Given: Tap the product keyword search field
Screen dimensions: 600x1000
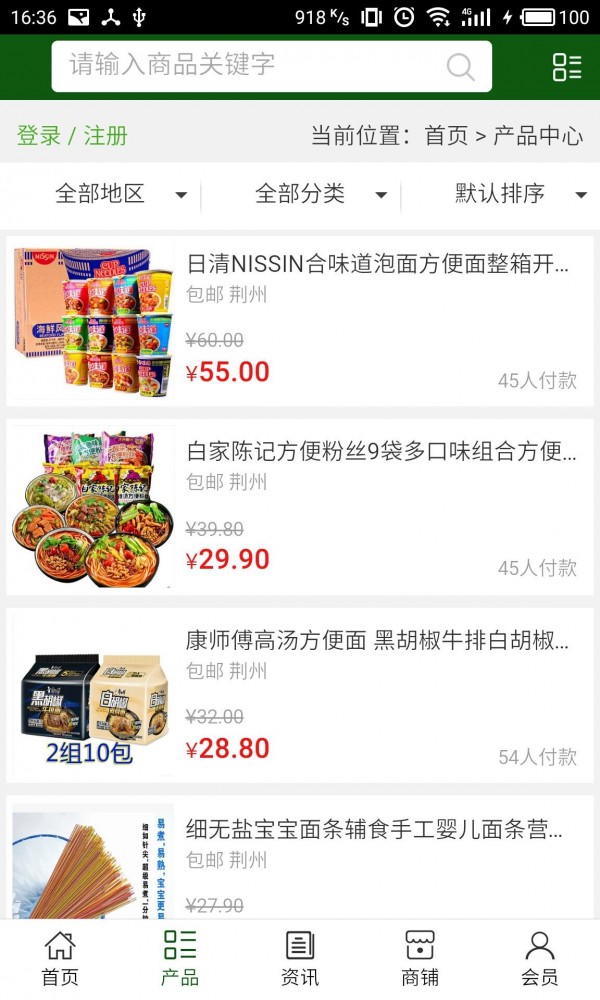Looking at the screenshot, I should pos(250,66).
